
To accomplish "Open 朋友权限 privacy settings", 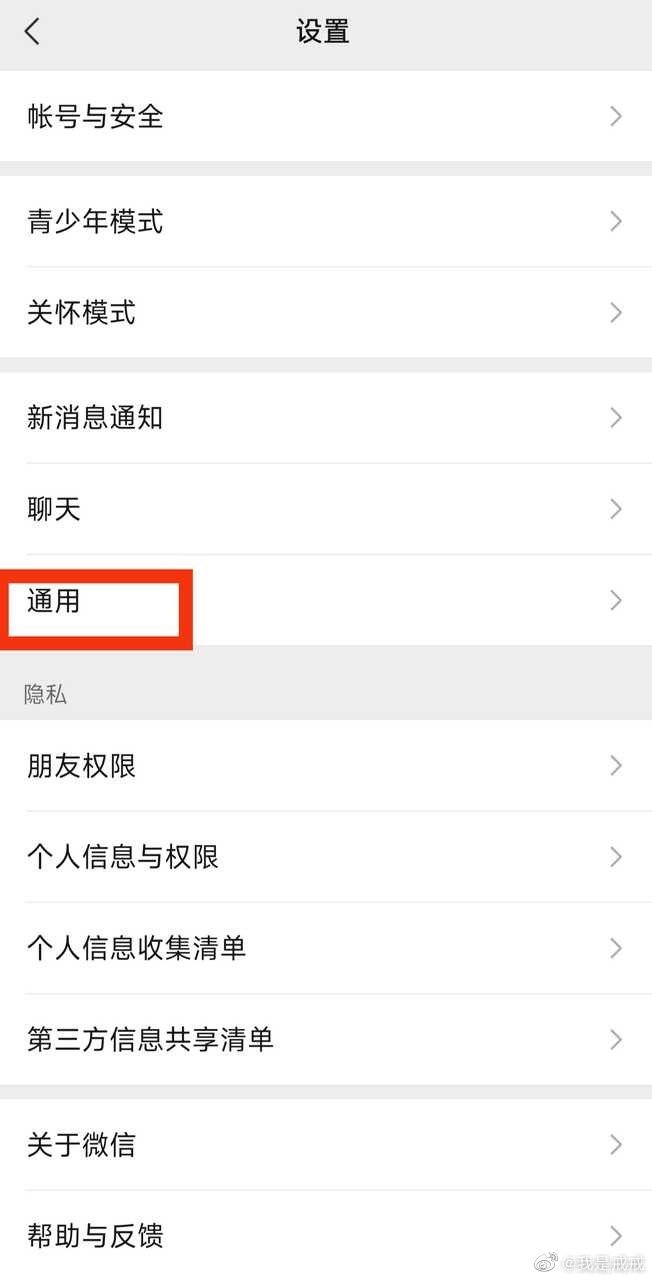I will [326, 765].
